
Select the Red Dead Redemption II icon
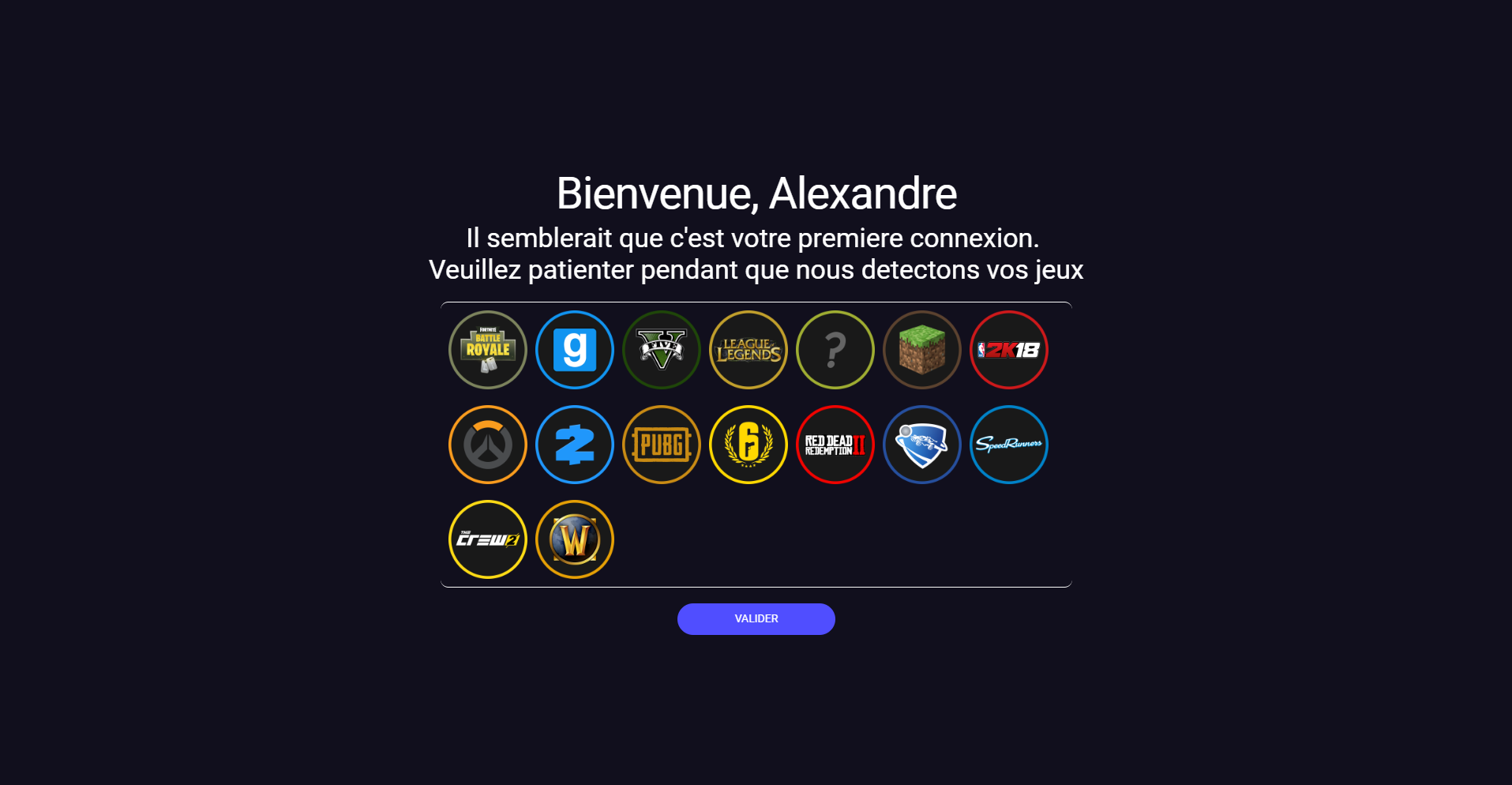[835, 445]
